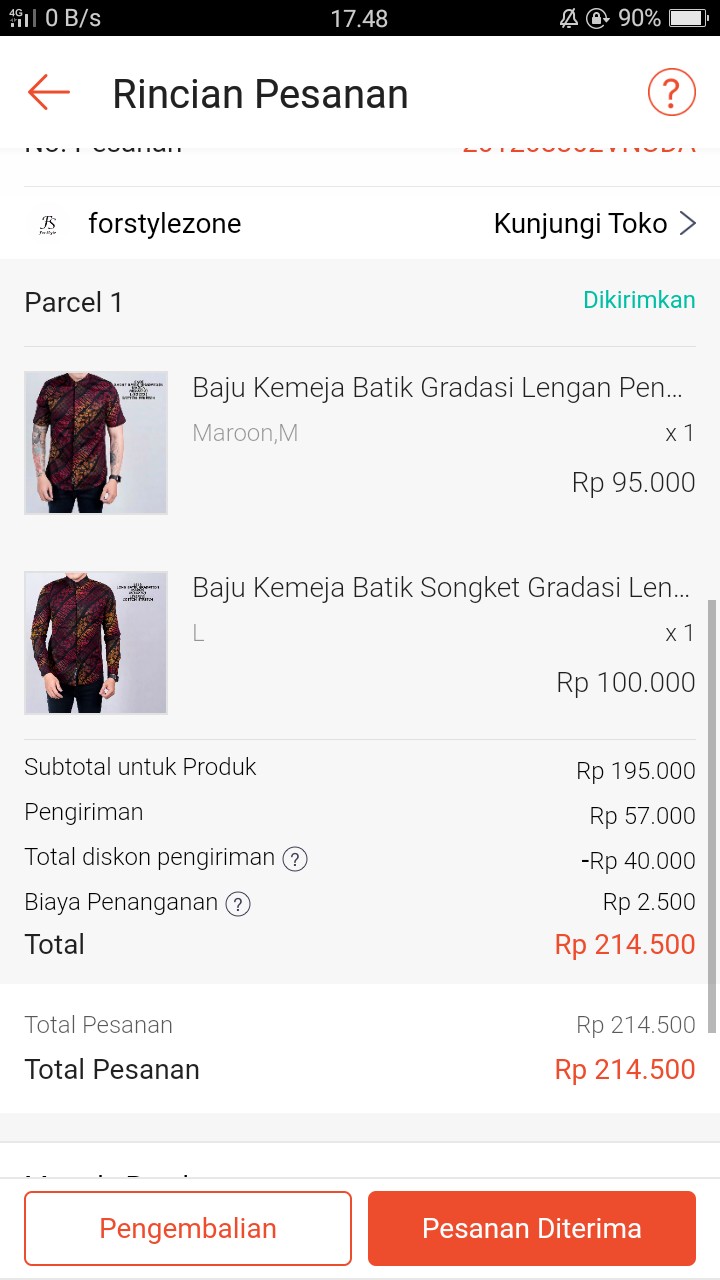The height and width of the screenshot is (1280, 720).
Task: Open the Batik Gradasi shirt thumbnail
Action: pyautogui.click(x=95, y=442)
